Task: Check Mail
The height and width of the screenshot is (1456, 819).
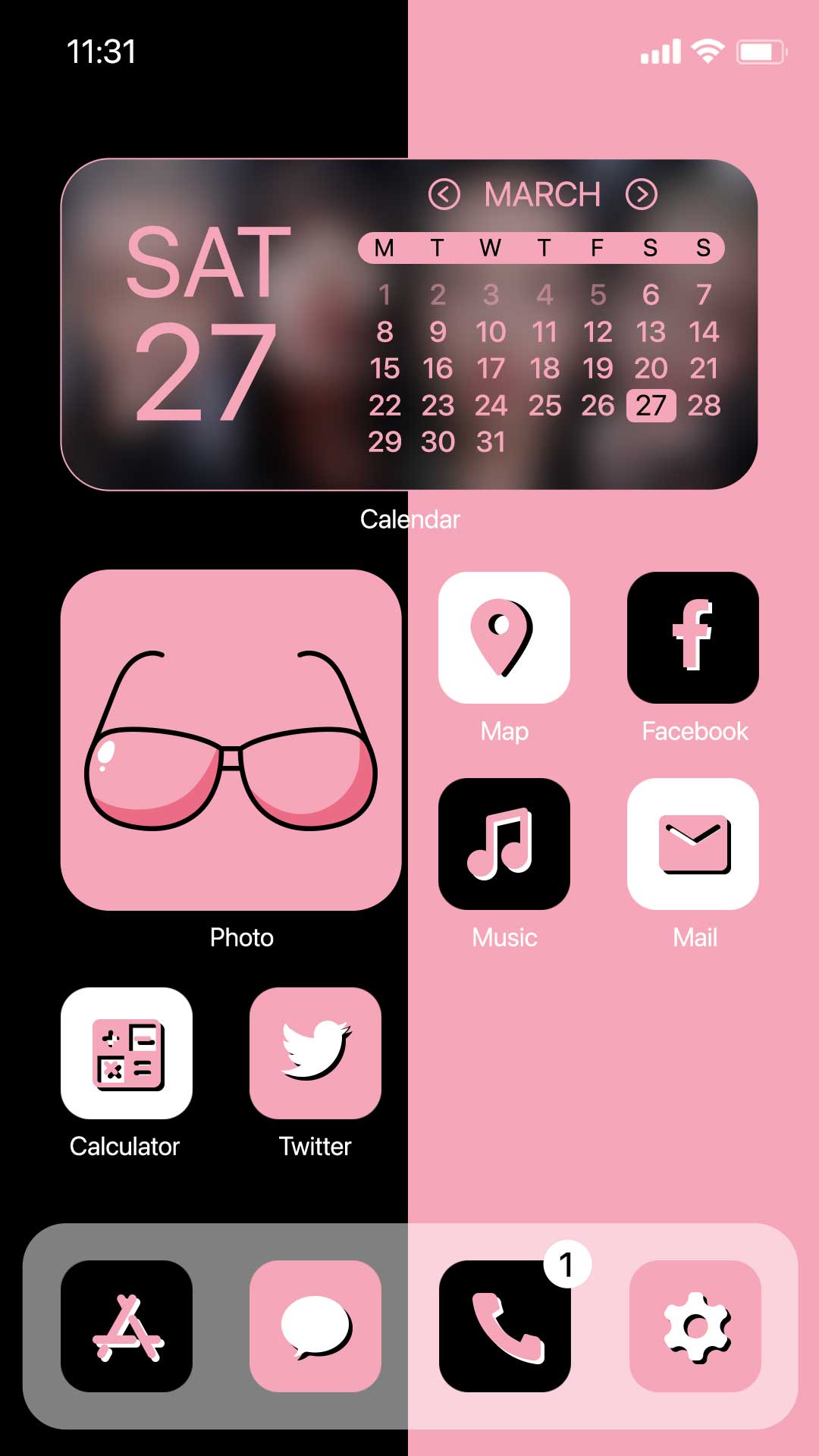Action: 694,842
